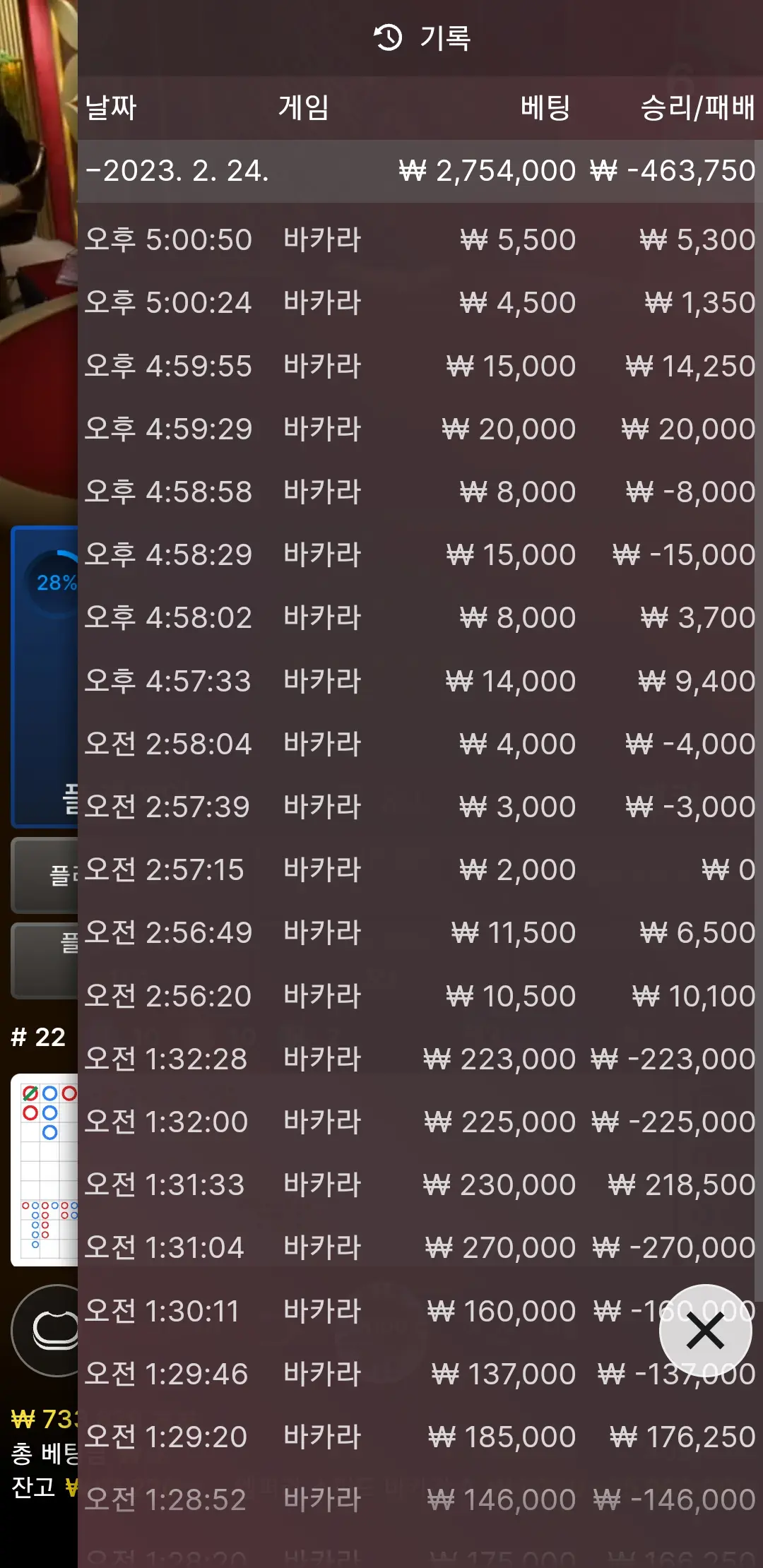Select the 오전 1:28:52 history row

pos(420,1499)
